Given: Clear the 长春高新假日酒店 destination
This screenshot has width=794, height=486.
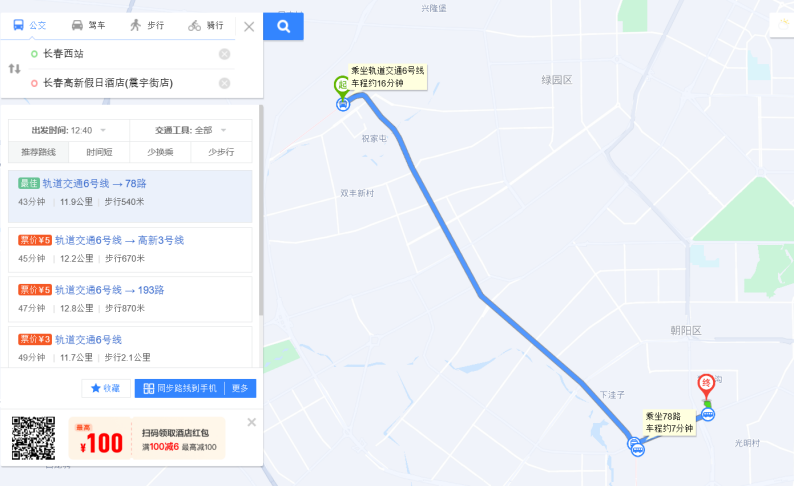Looking at the screenshot, I should click(224, 83).
